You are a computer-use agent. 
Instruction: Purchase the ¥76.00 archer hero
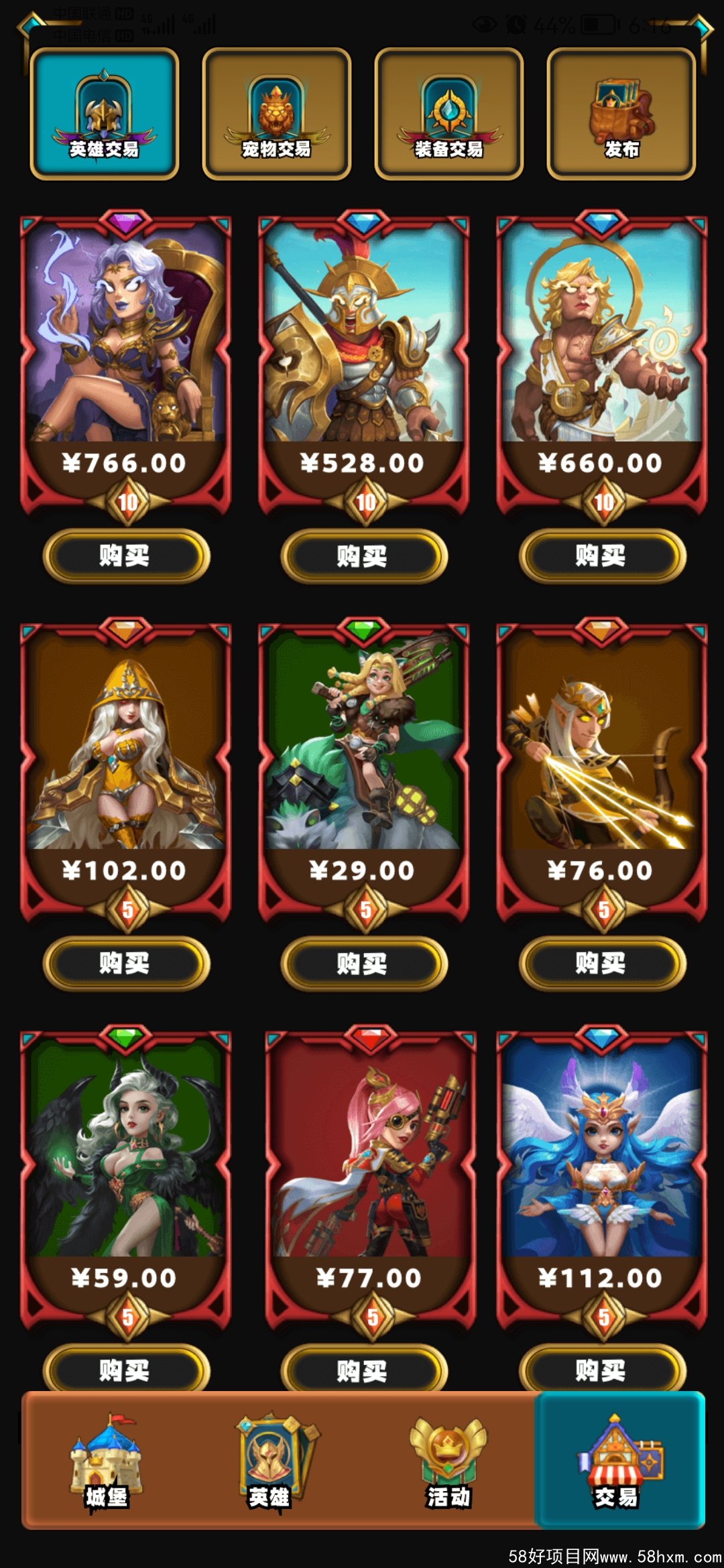coord(602,963)
